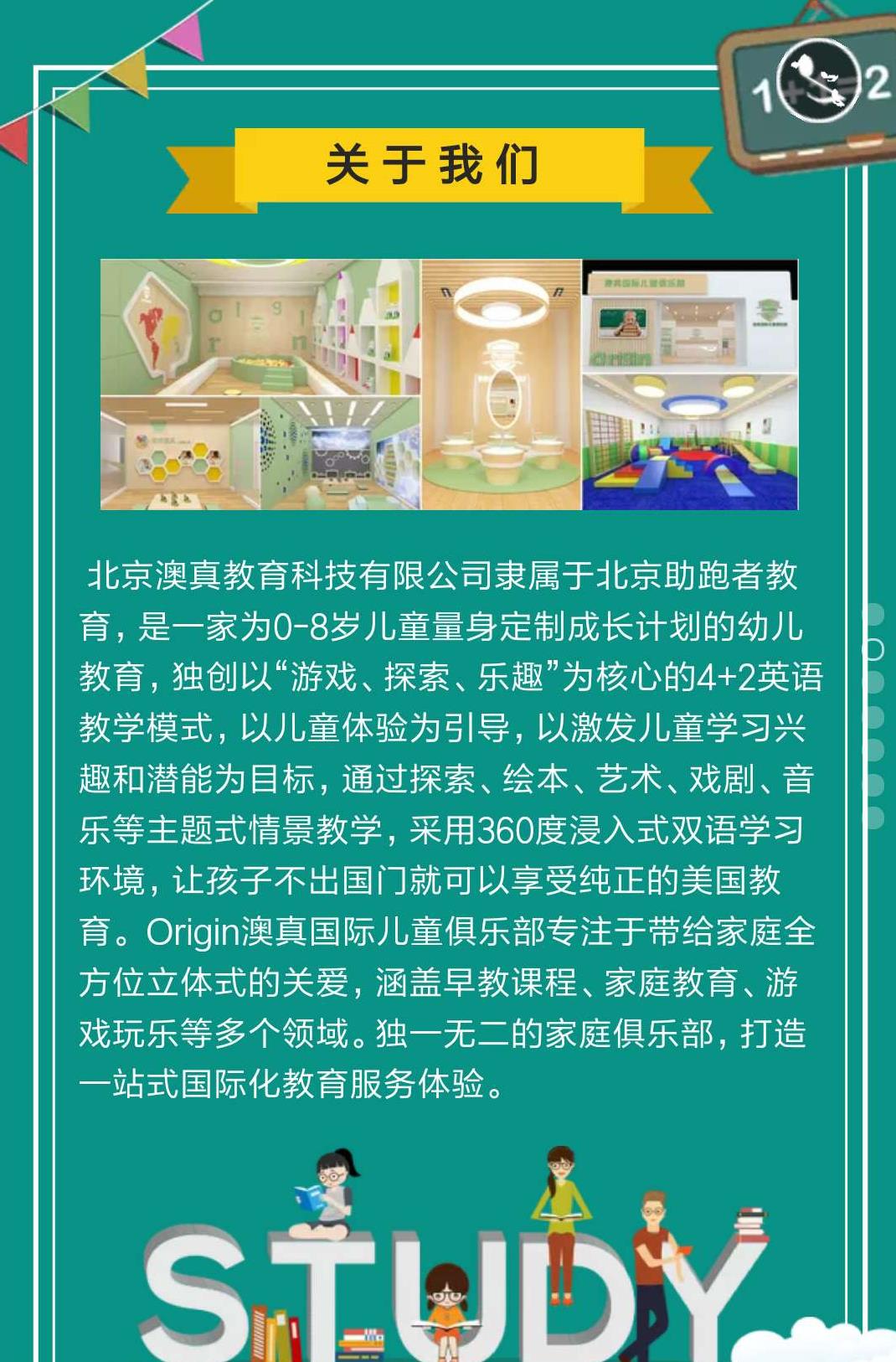Toggle the background music icon
The height and width of the screenshot is (1362, 896).
(x=817, y=80)
